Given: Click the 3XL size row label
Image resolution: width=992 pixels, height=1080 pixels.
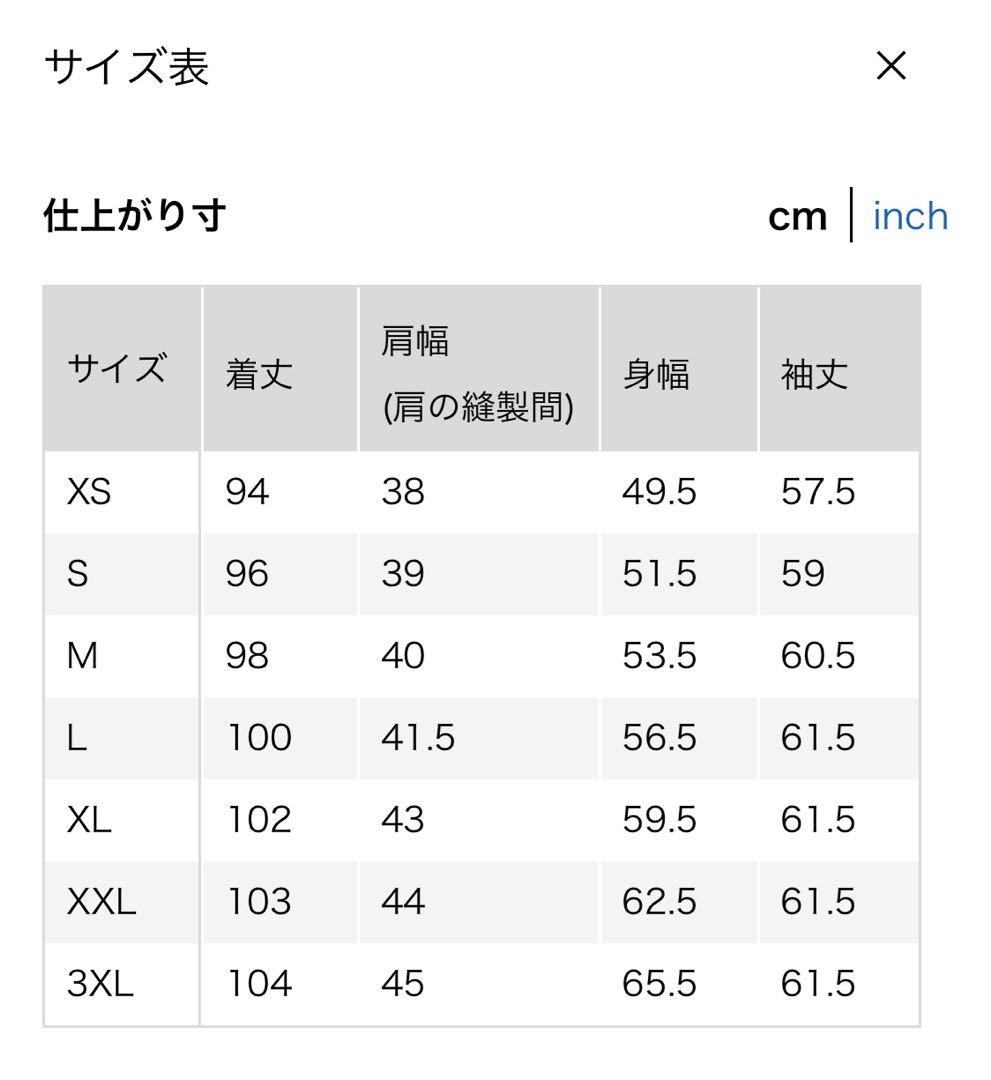Looking at the screenshot, I should pos(99,984).
